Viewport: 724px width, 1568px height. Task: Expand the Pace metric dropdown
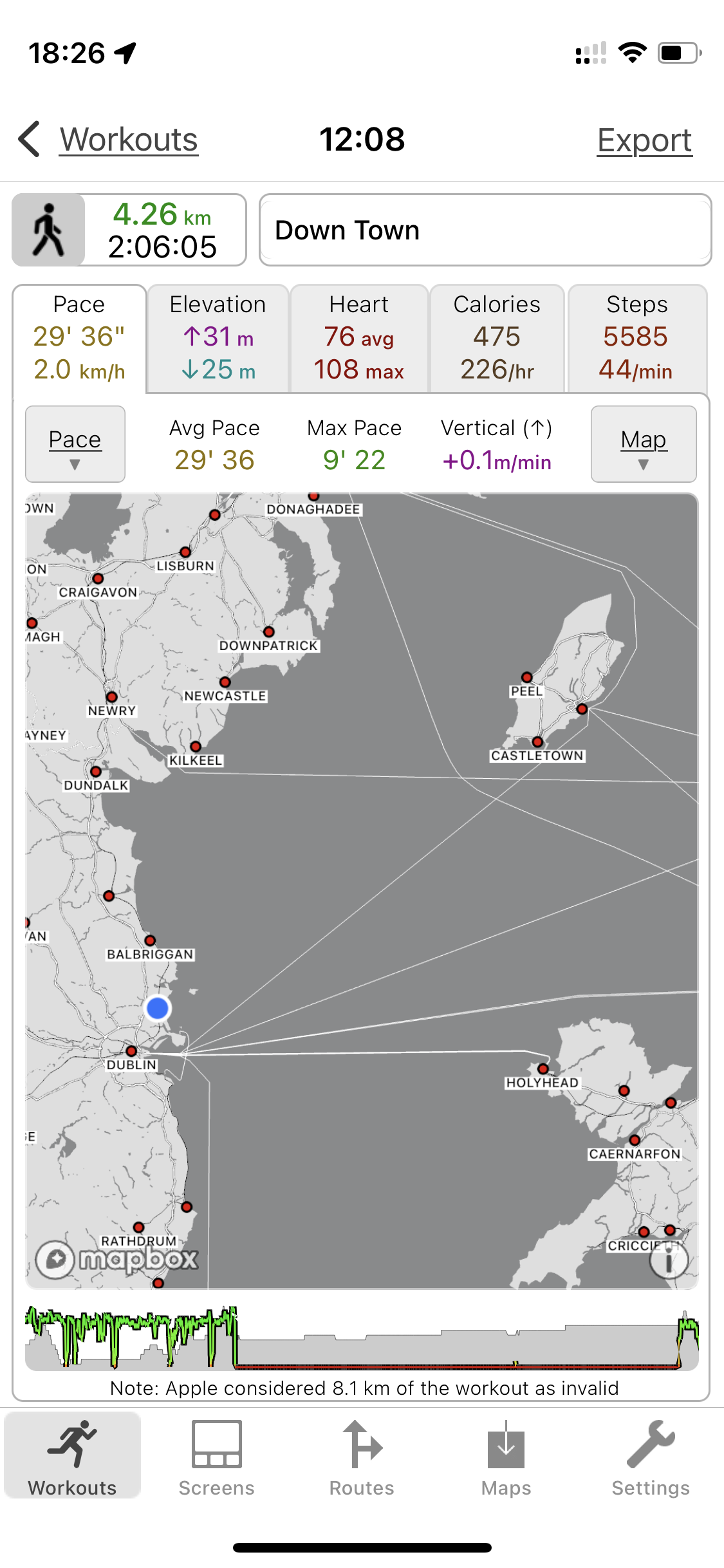(x=75, y=444)
